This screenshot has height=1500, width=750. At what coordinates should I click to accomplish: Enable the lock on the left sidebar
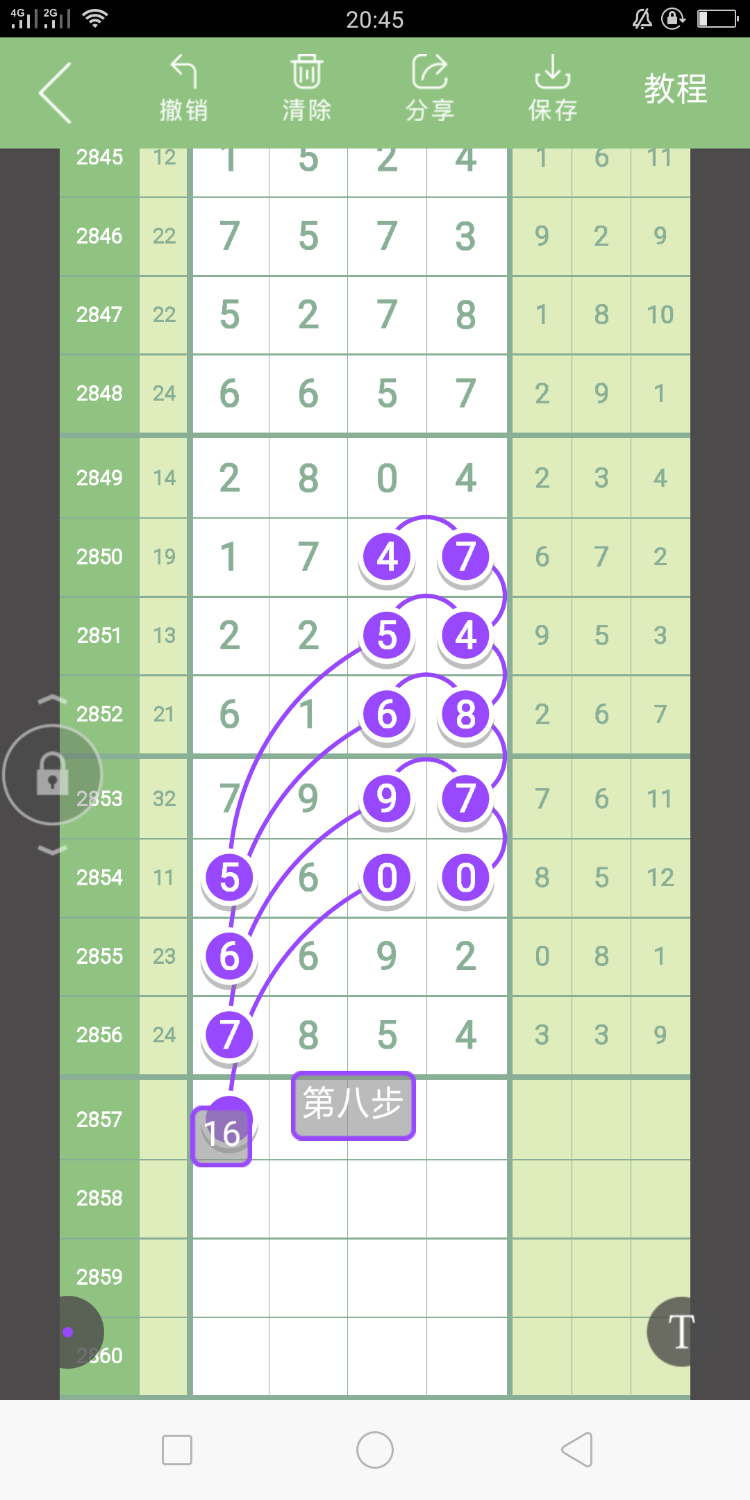53,775
